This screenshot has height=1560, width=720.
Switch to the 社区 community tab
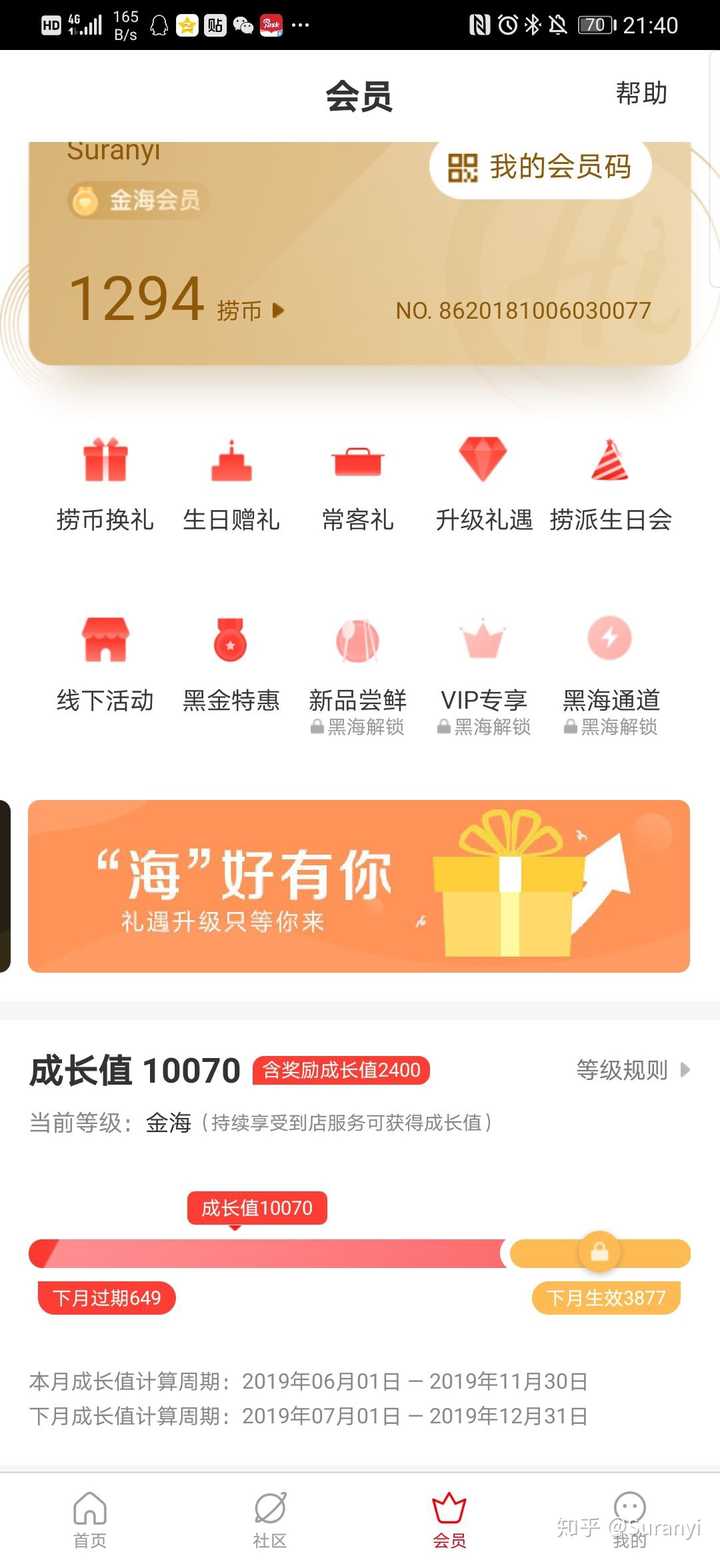(270, 1519)
